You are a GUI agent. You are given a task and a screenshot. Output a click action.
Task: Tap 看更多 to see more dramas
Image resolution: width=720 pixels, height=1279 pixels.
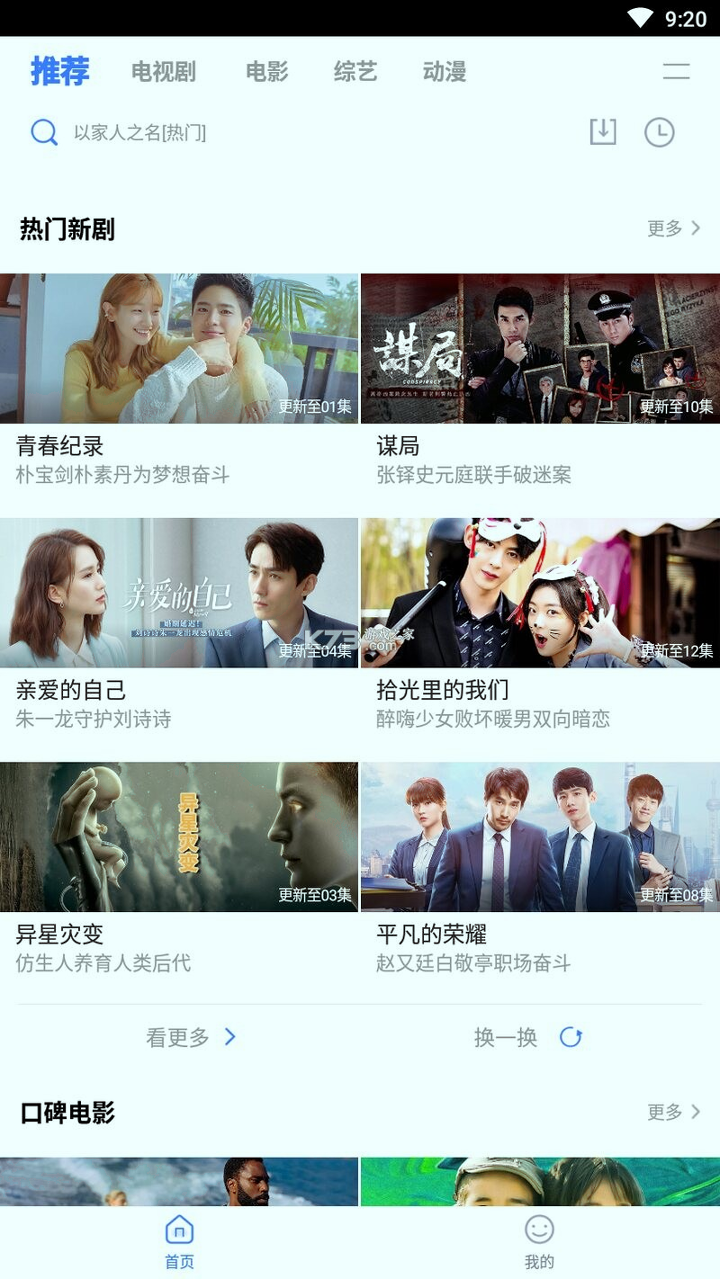pyautogui.click(x=191, y=1037)
